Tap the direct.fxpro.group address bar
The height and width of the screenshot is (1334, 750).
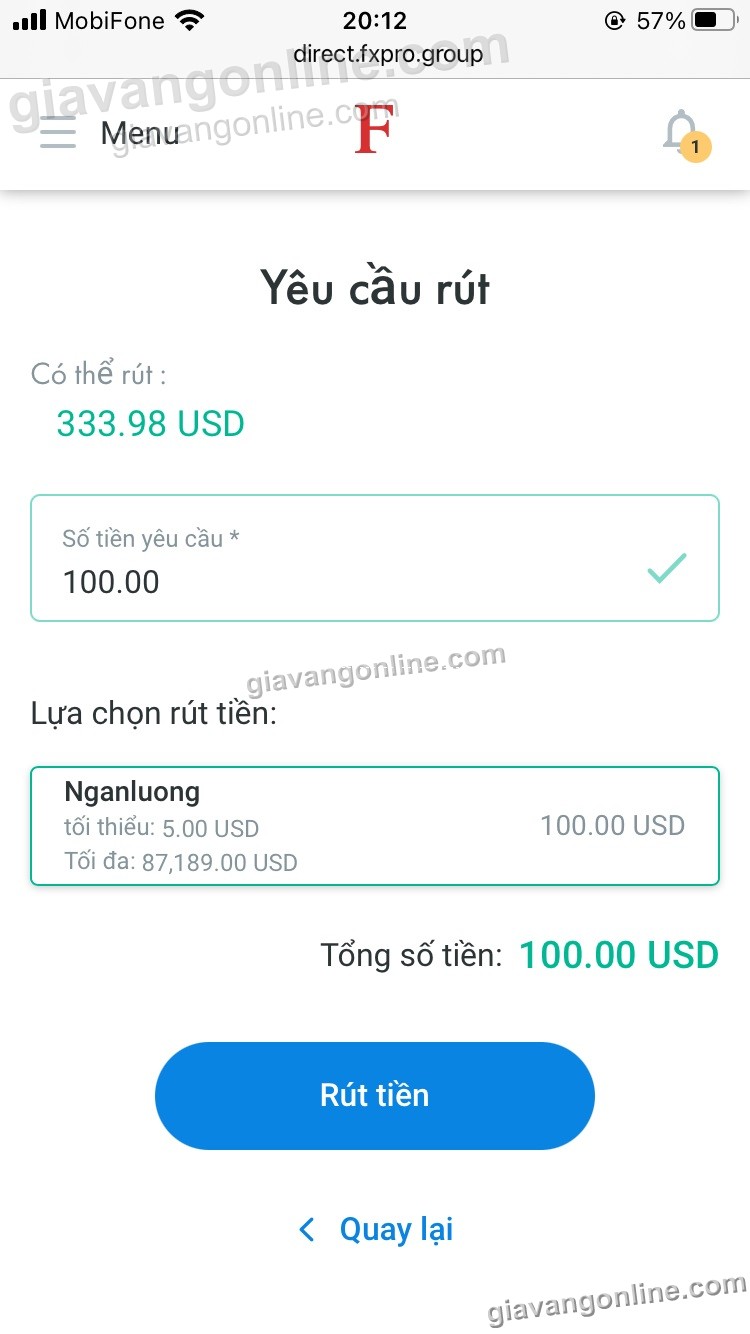tap(387, 53)
